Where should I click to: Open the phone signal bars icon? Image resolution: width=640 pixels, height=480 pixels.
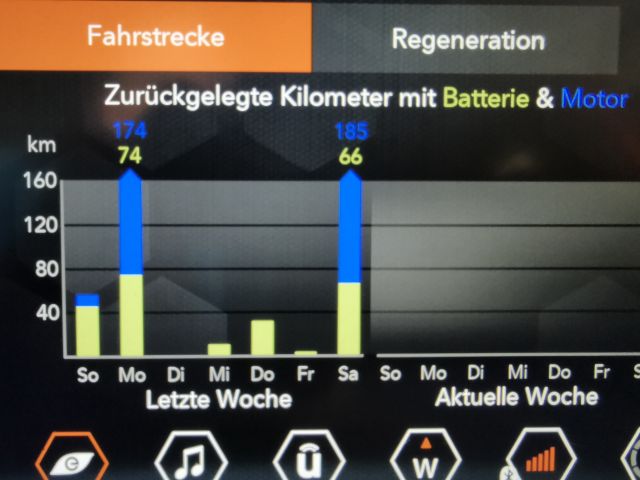point(540,455)
